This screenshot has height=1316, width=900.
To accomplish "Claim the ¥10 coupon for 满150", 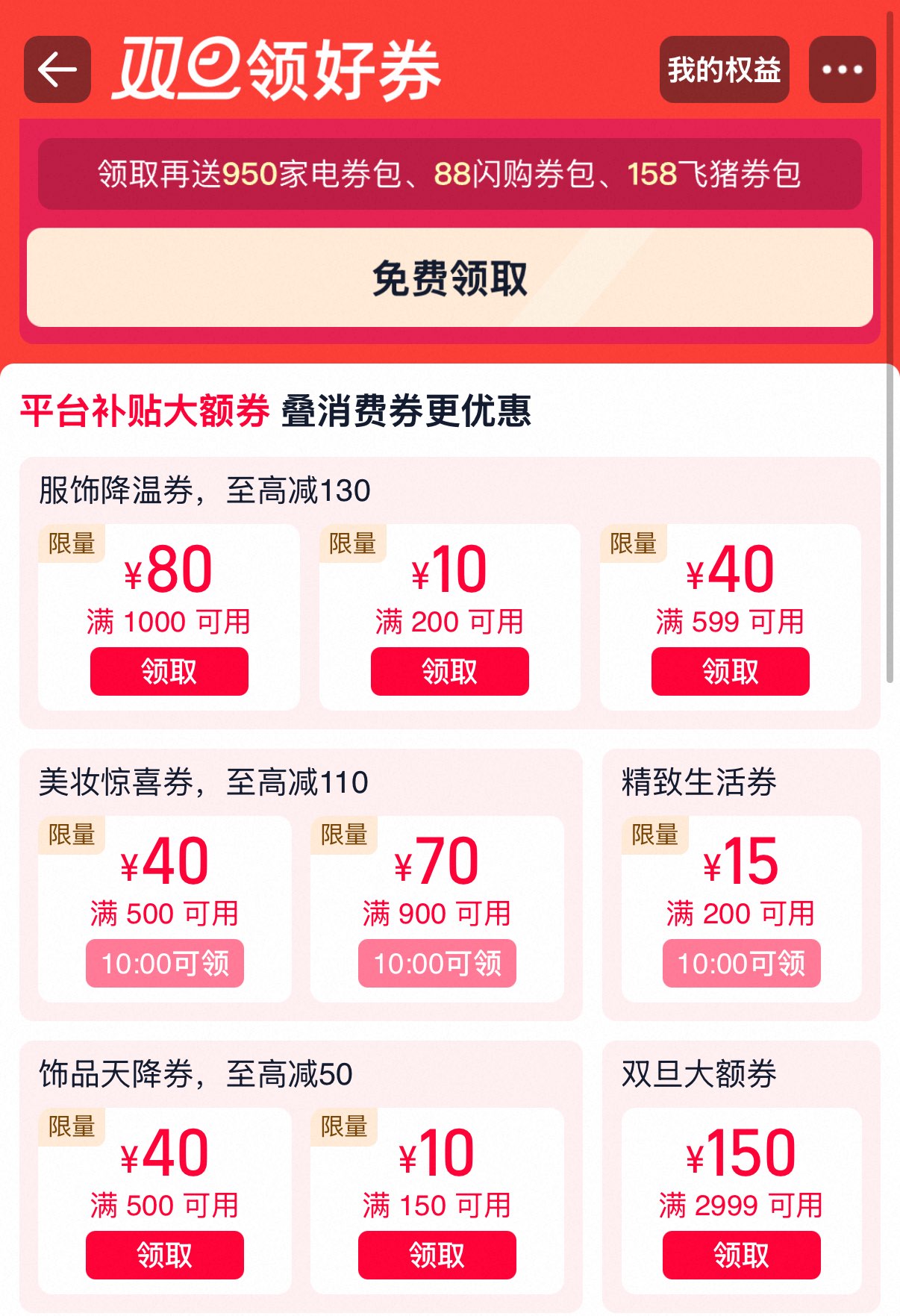I will (437, 1255).
